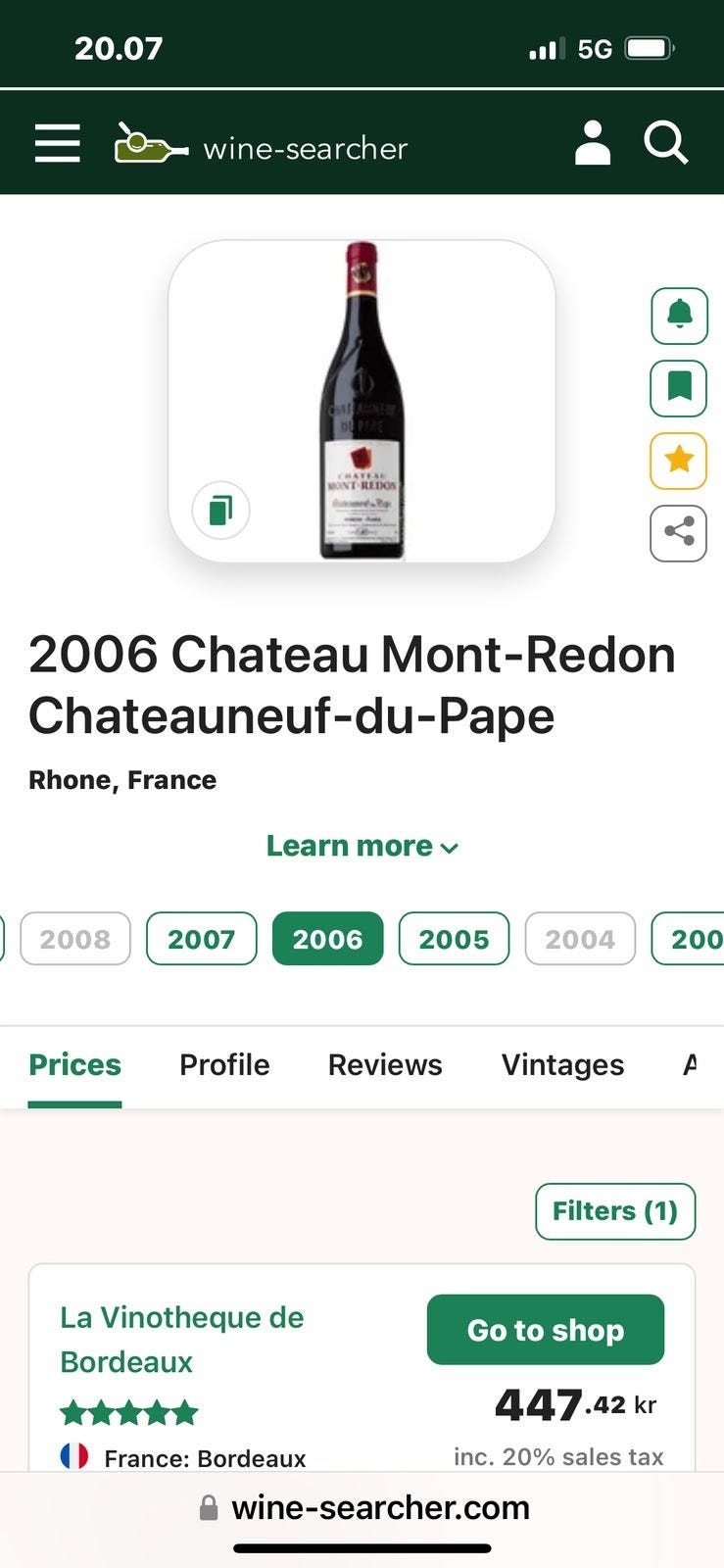
Task: Open search with the magnifying glass
Action: 665,143
